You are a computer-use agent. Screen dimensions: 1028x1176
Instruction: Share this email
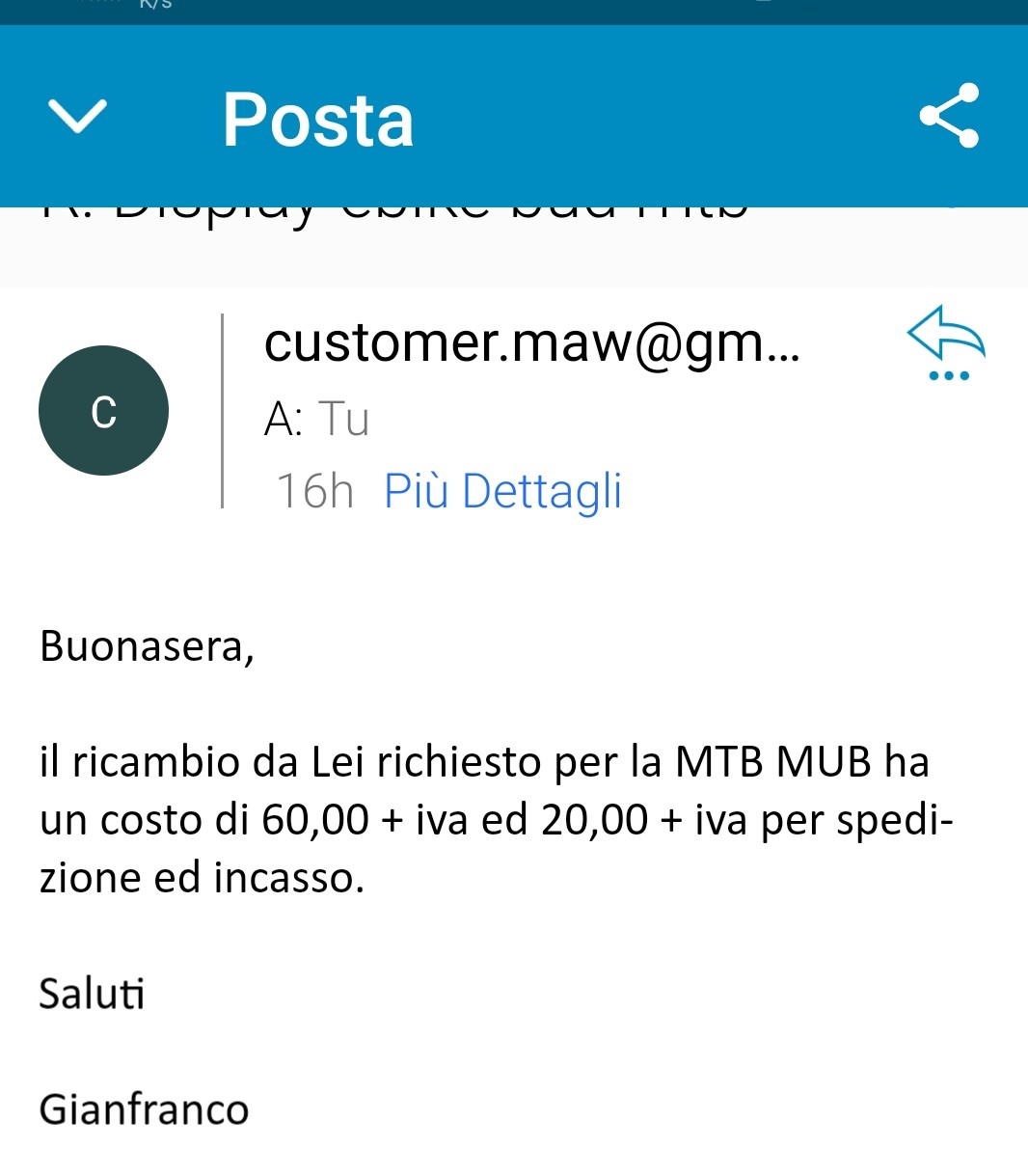[949, 116]
